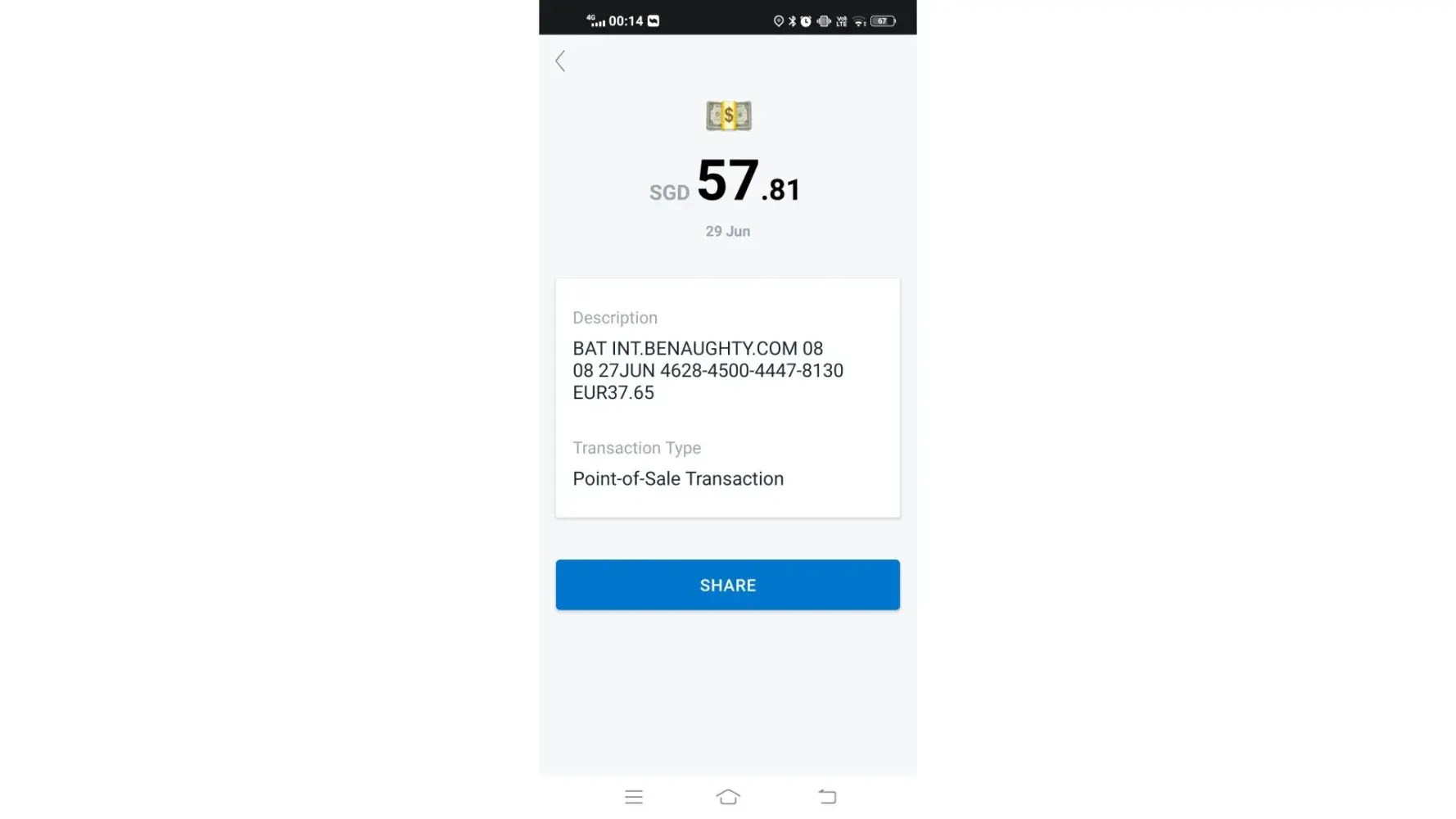Go back using the top-left arrow

tap(560, 61)
